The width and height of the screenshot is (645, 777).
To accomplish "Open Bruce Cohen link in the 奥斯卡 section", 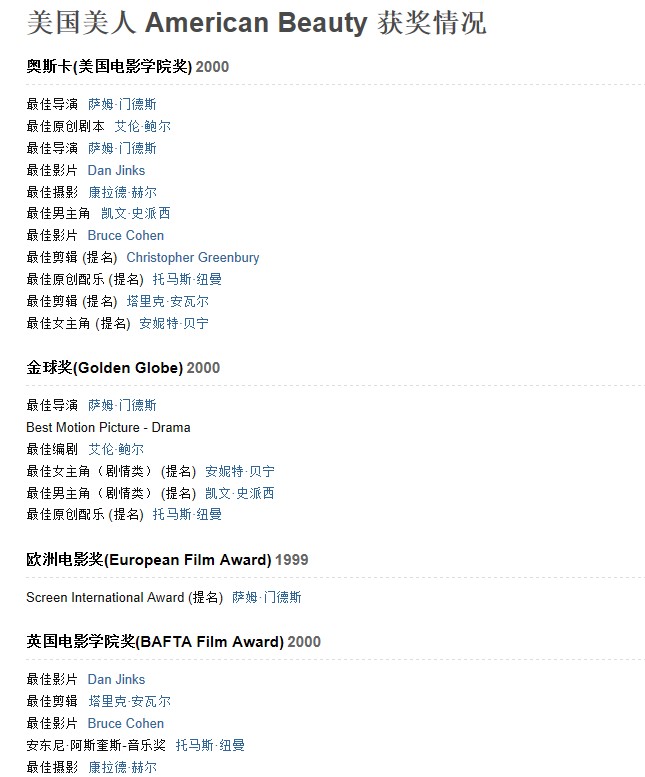I will [125, 235].
